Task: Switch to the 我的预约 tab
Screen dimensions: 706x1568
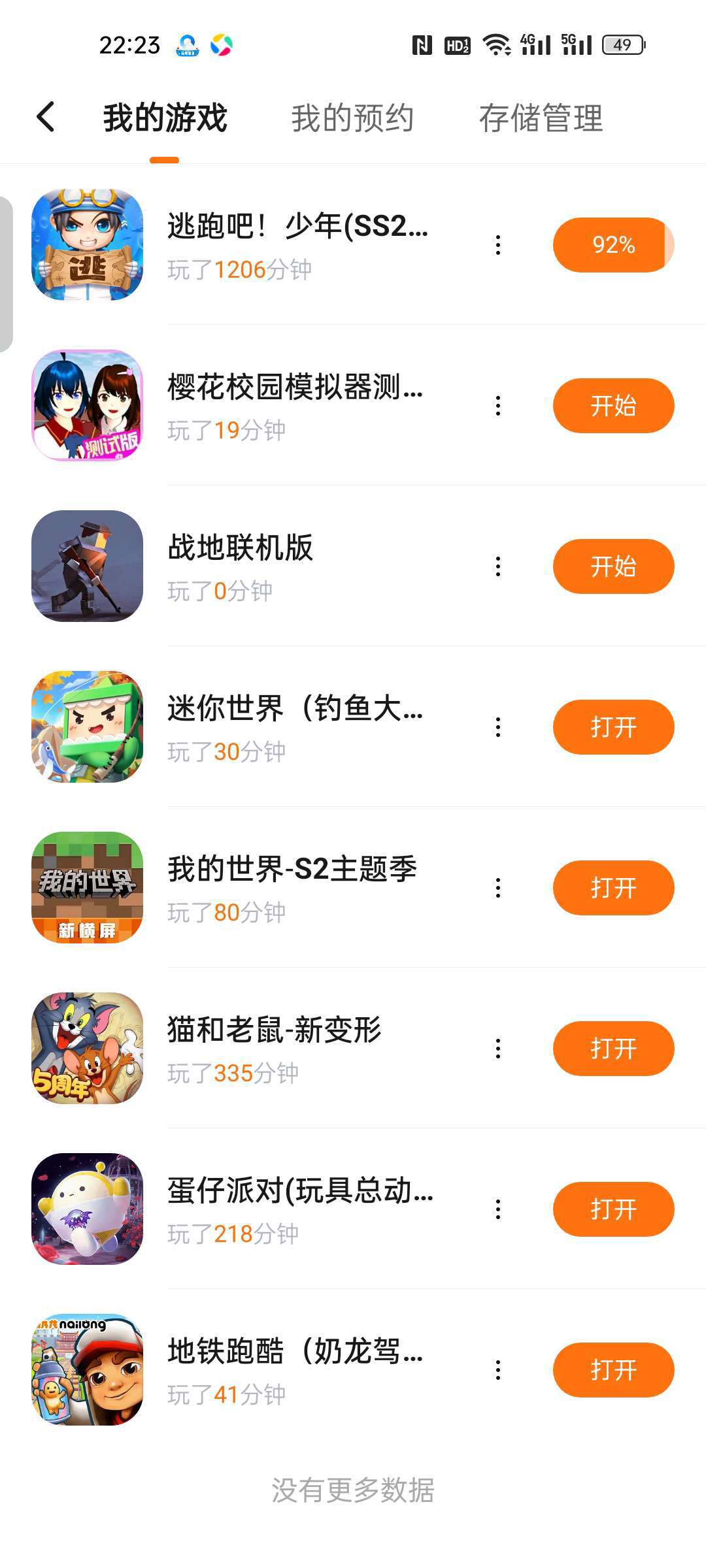Action: pos(352,118)
